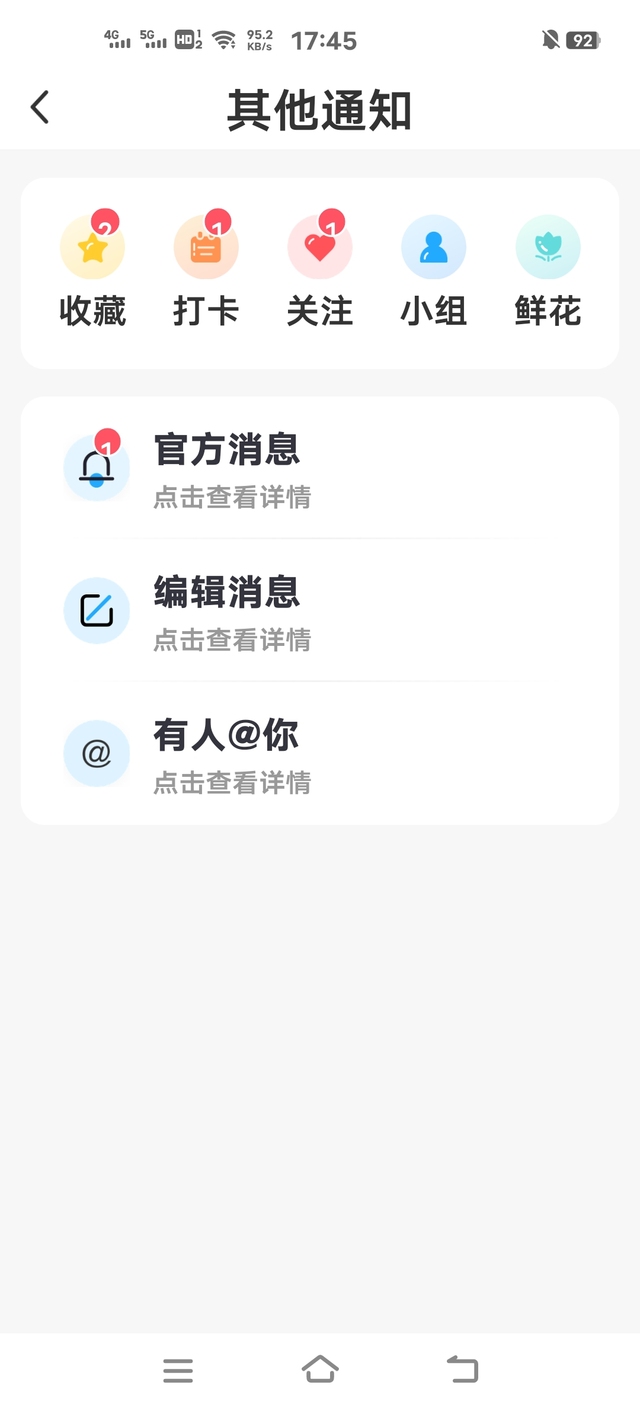Image resolution: width=640 pixels, height=1408 pixels.
Task: Open the 有人@你 row
Action: click(320, 754)
